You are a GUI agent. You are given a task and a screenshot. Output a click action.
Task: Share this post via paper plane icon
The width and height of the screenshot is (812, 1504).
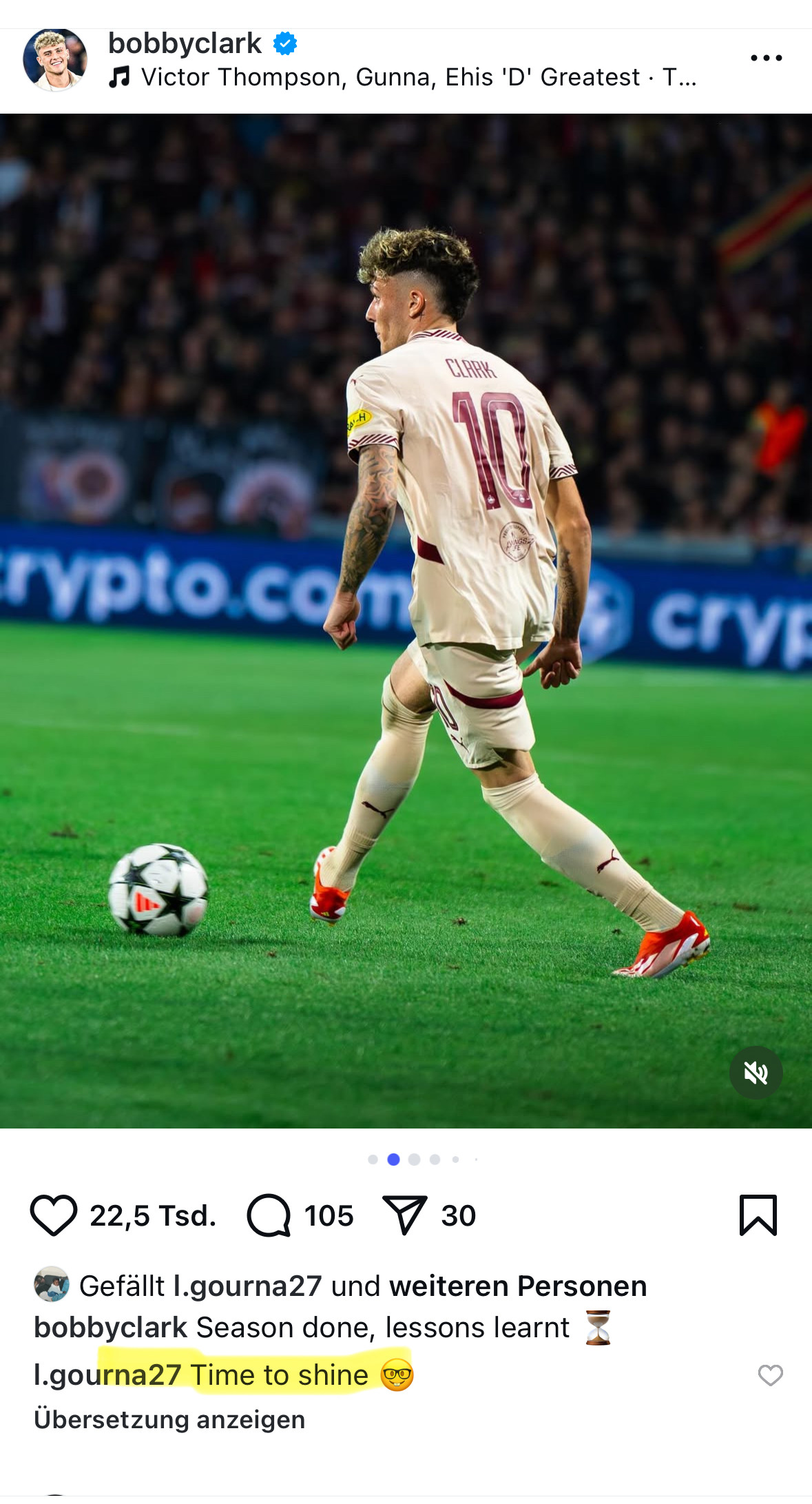[x=405, y=1215]
